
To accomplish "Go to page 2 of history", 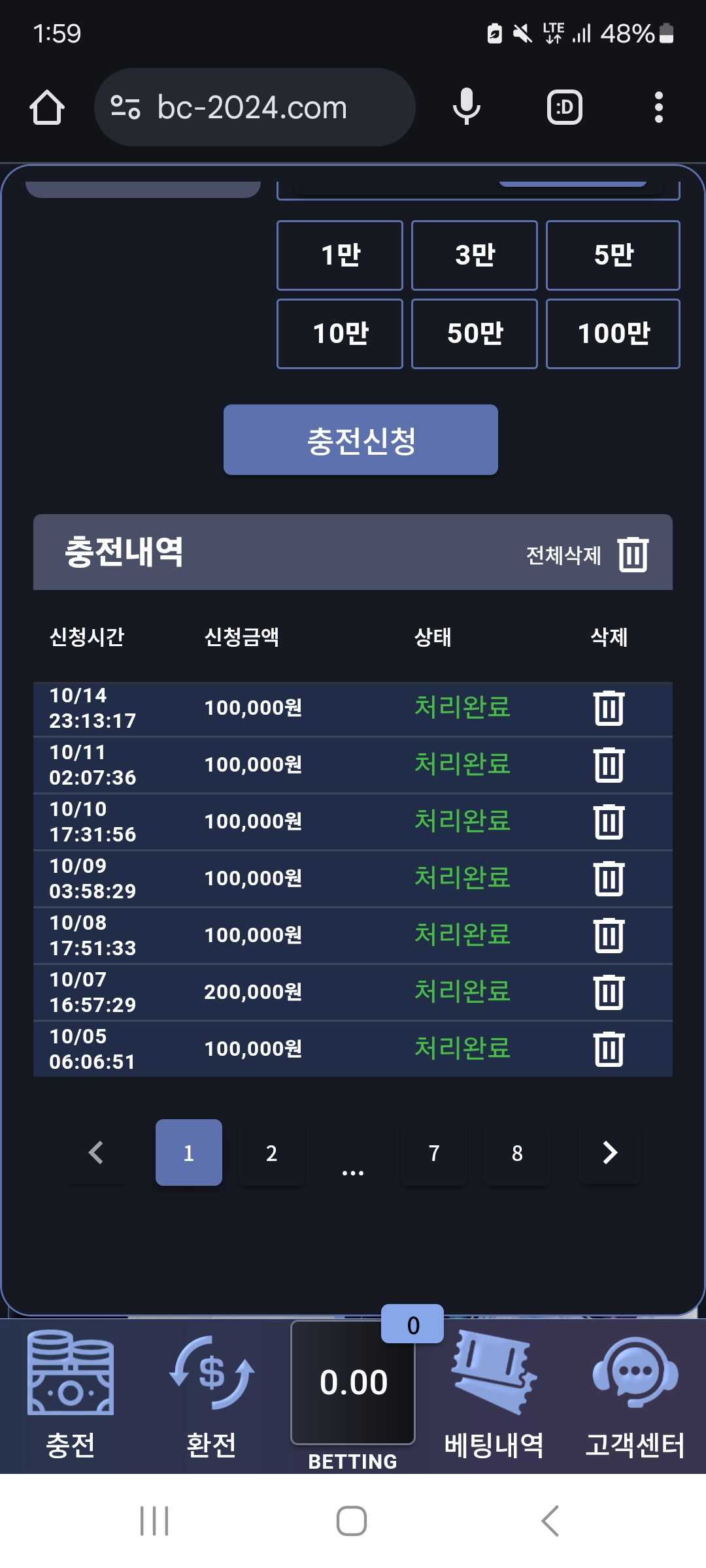I will [x=272, y=1152].
